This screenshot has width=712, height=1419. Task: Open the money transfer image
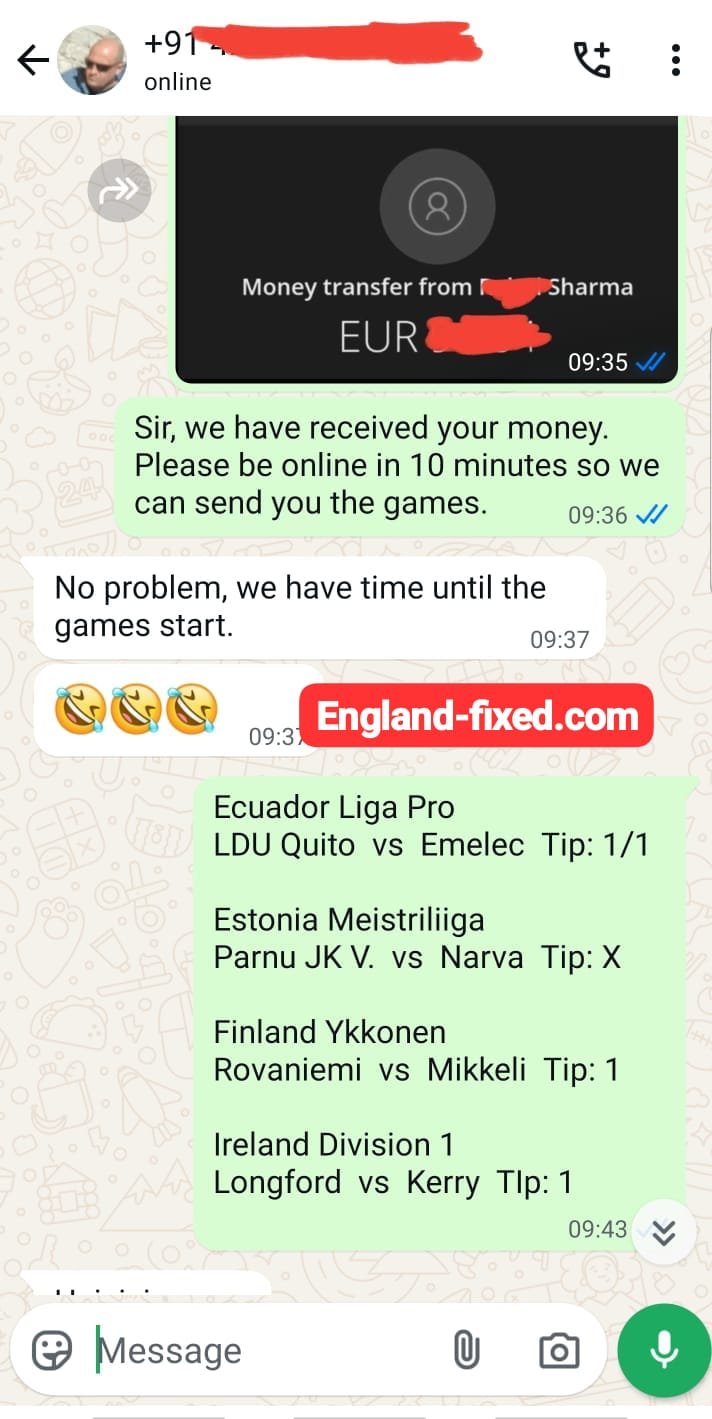click(x=427, y=249)
